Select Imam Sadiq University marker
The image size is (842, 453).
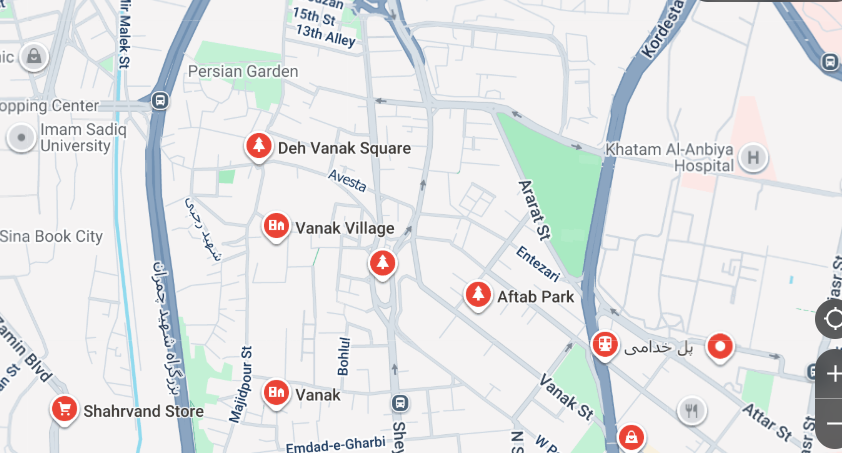point(21,137)
